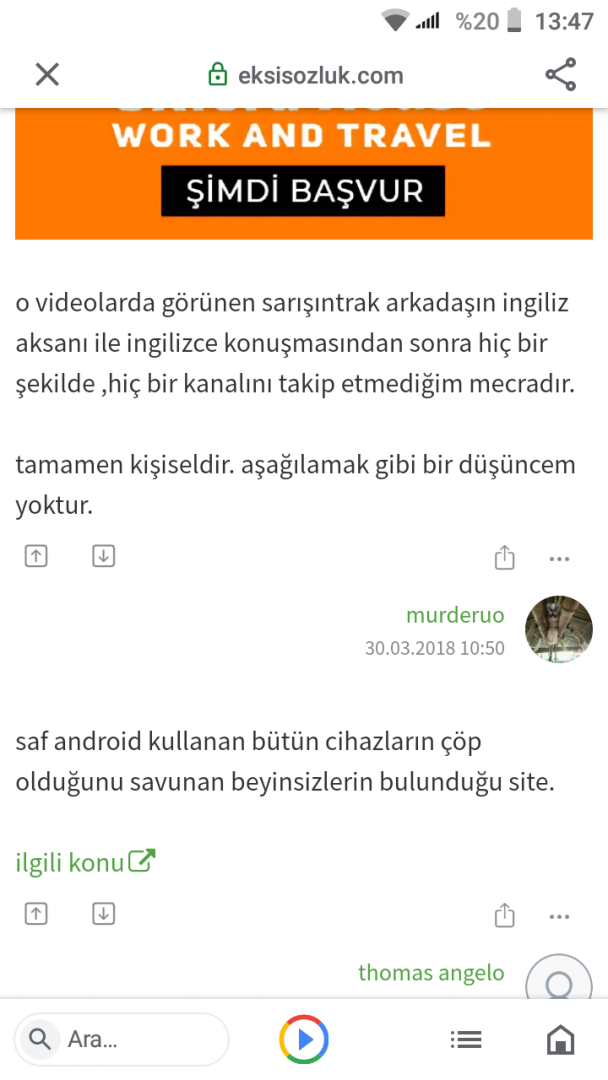The image size is (608, 1080).
Task: Close the browser tab with X
Action: tap(47, 74)
